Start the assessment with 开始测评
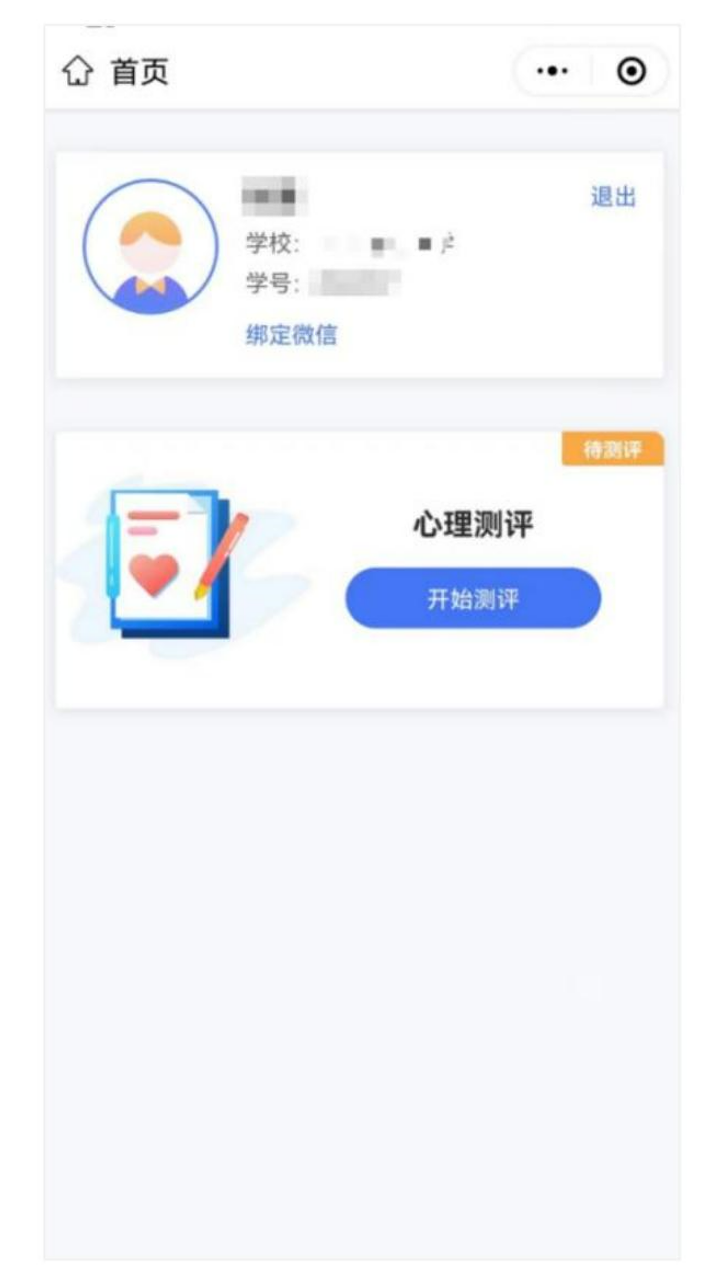Image resolution: width=711 pixels, height=1273 pixels. (x=473, y=598)
